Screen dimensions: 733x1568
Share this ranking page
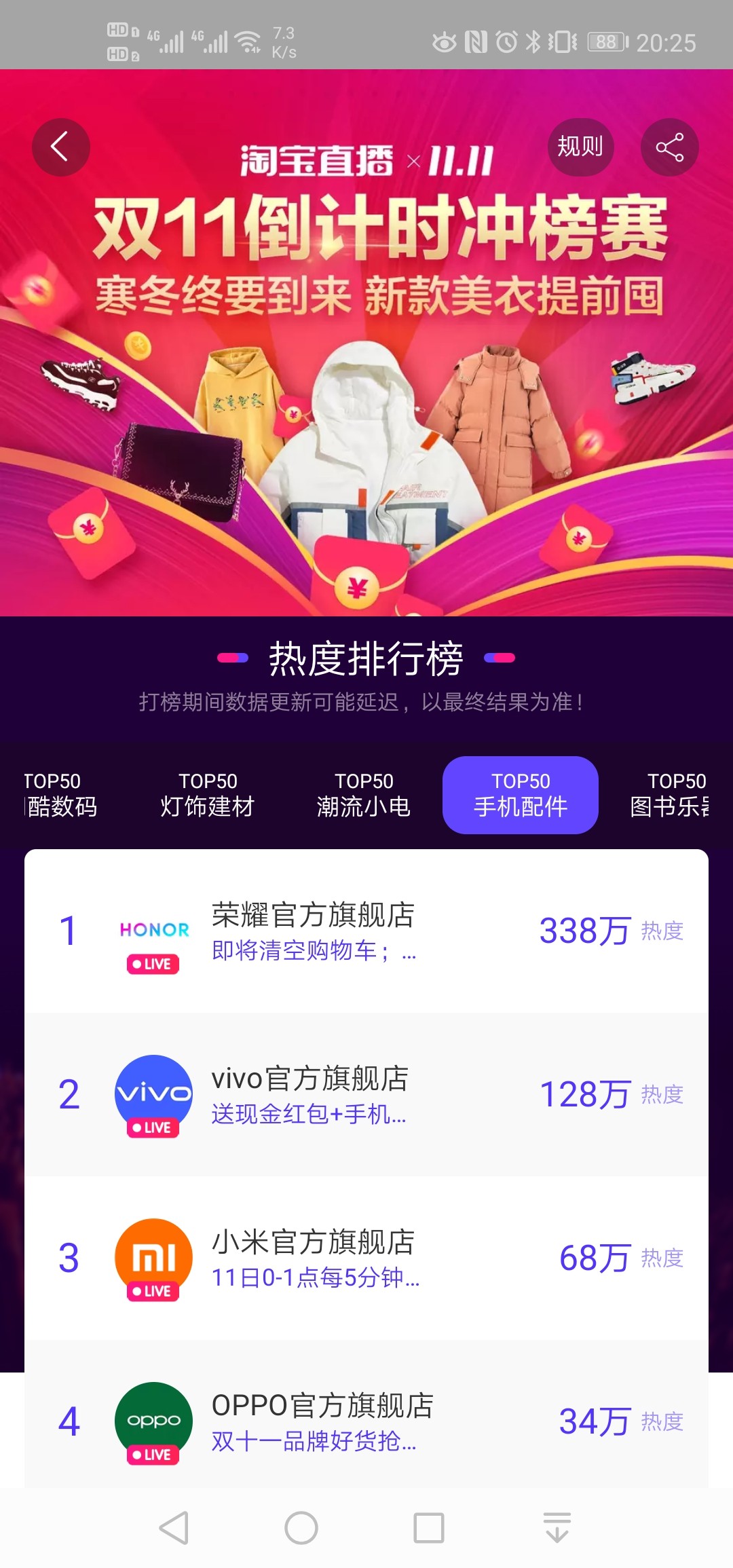pyautogui.click(x=669, y=147)
